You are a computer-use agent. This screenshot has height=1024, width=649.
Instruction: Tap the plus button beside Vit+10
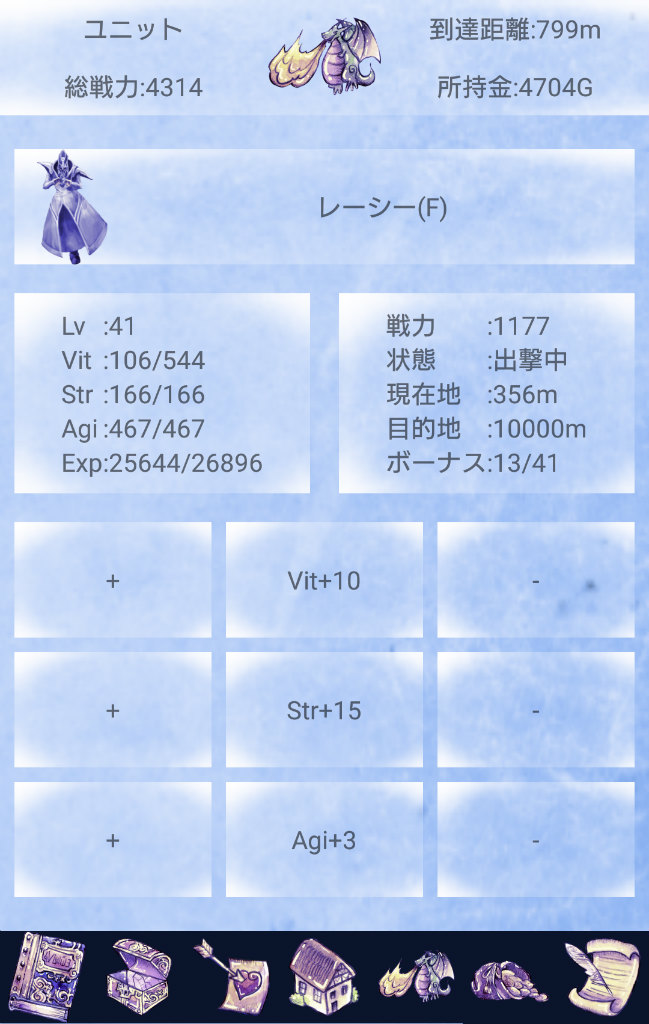113,580
